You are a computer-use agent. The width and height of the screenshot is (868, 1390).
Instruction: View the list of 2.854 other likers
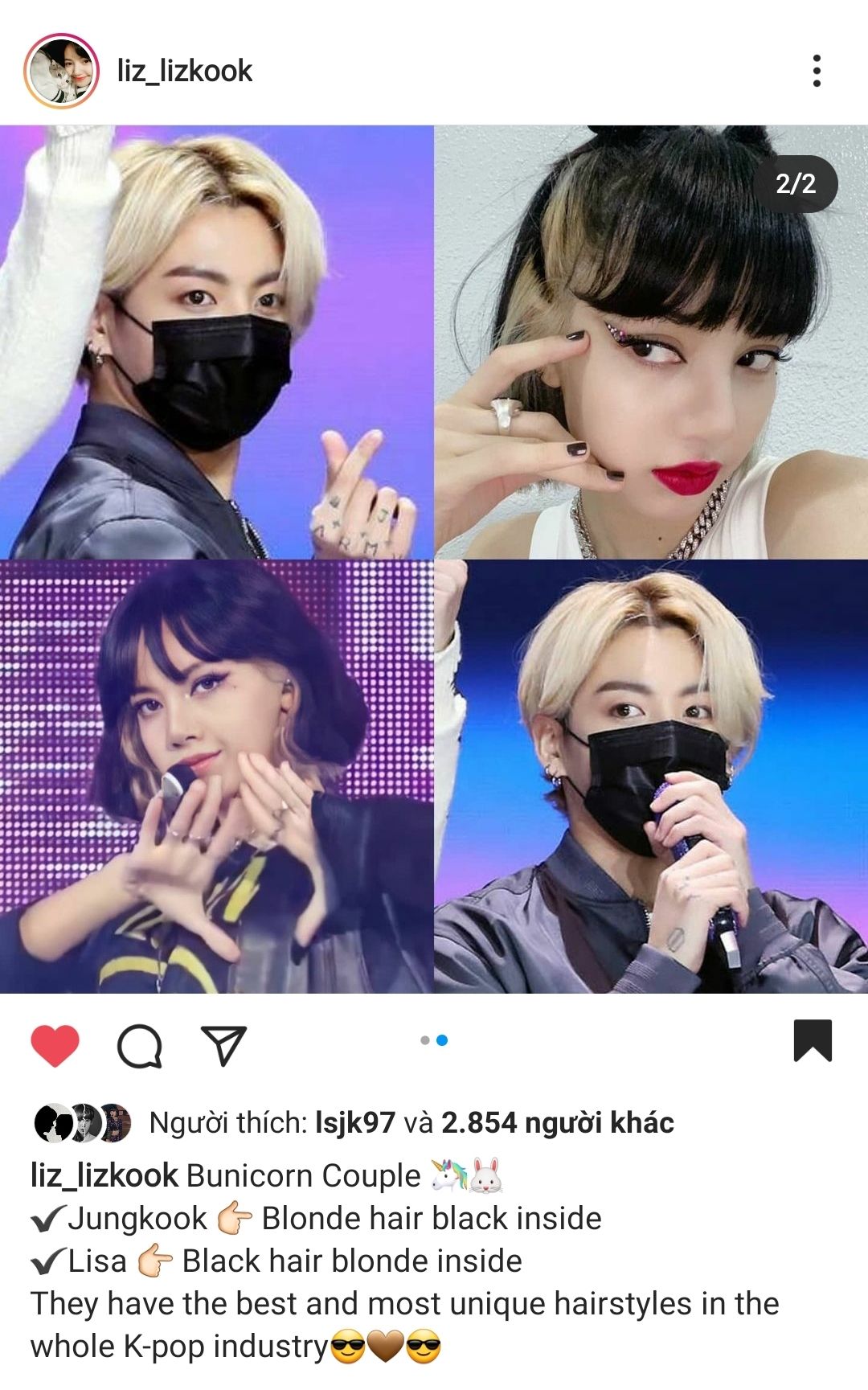tap(557, 1122)
